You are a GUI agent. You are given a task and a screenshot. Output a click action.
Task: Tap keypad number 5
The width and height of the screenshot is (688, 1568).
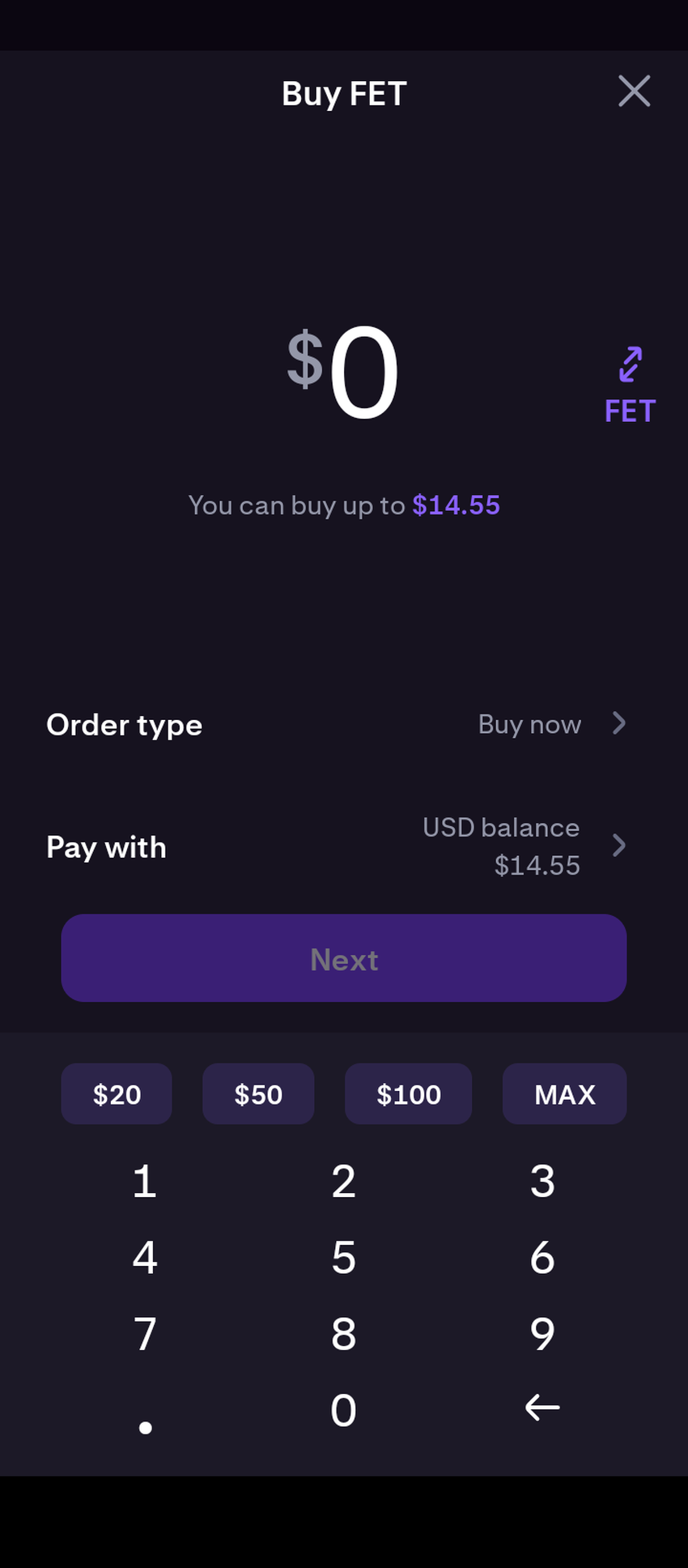click(x=343, y=1258)
